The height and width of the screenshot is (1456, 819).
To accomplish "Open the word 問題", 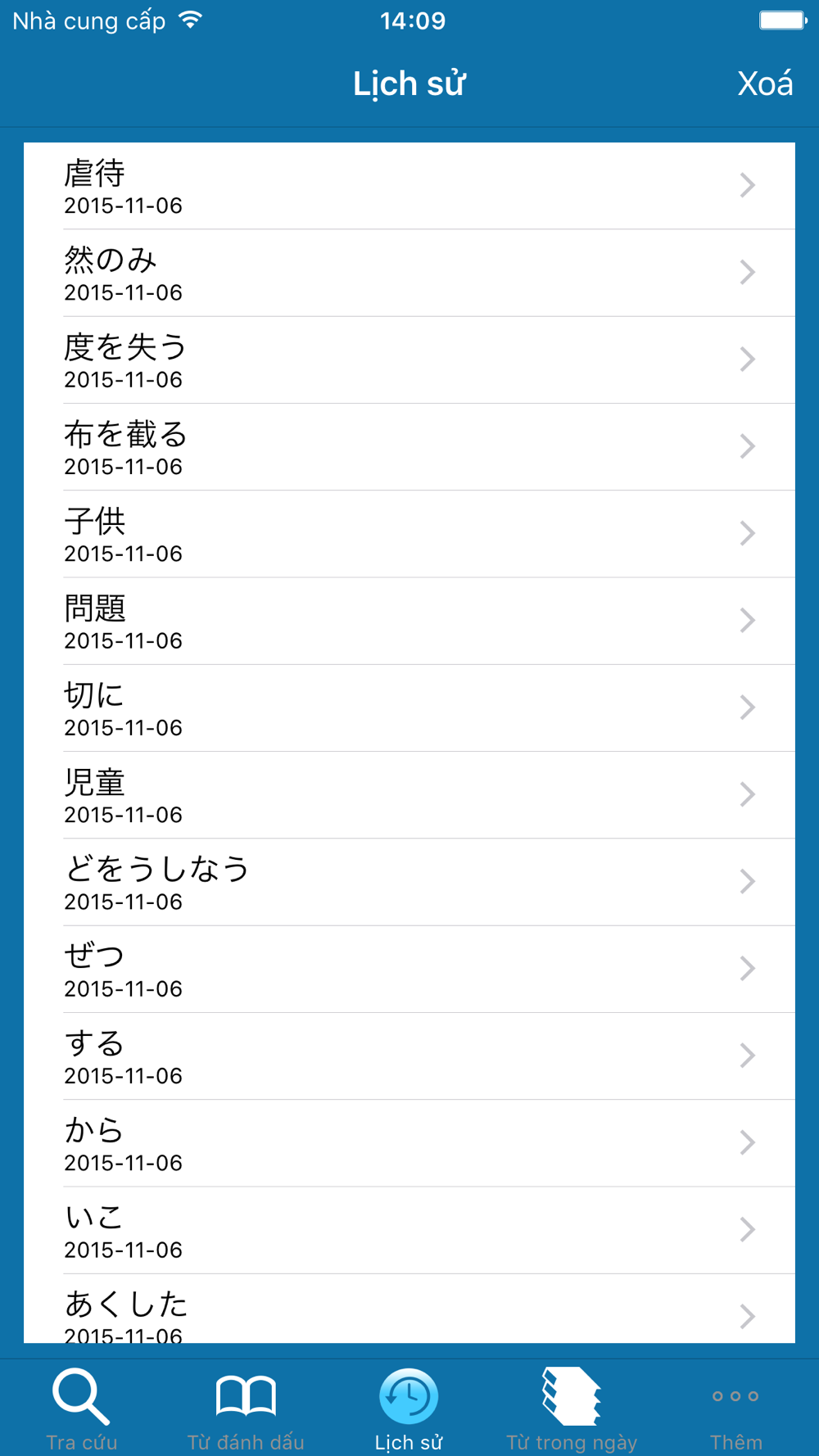I will coord(409,622).
